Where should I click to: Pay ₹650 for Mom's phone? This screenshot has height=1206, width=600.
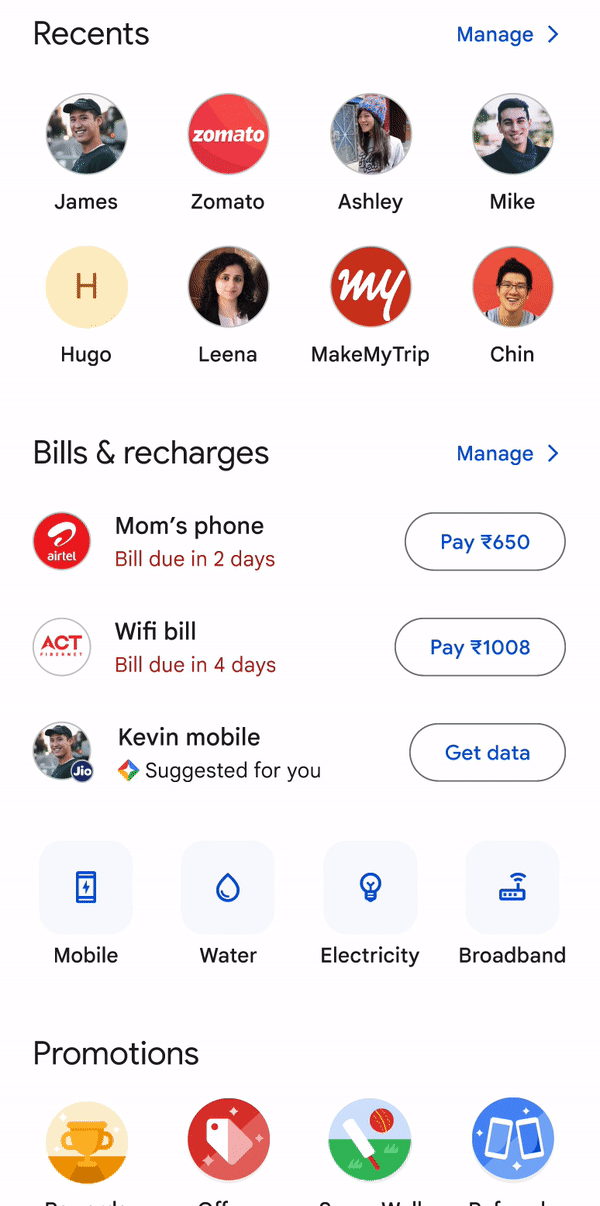point(485,542)
